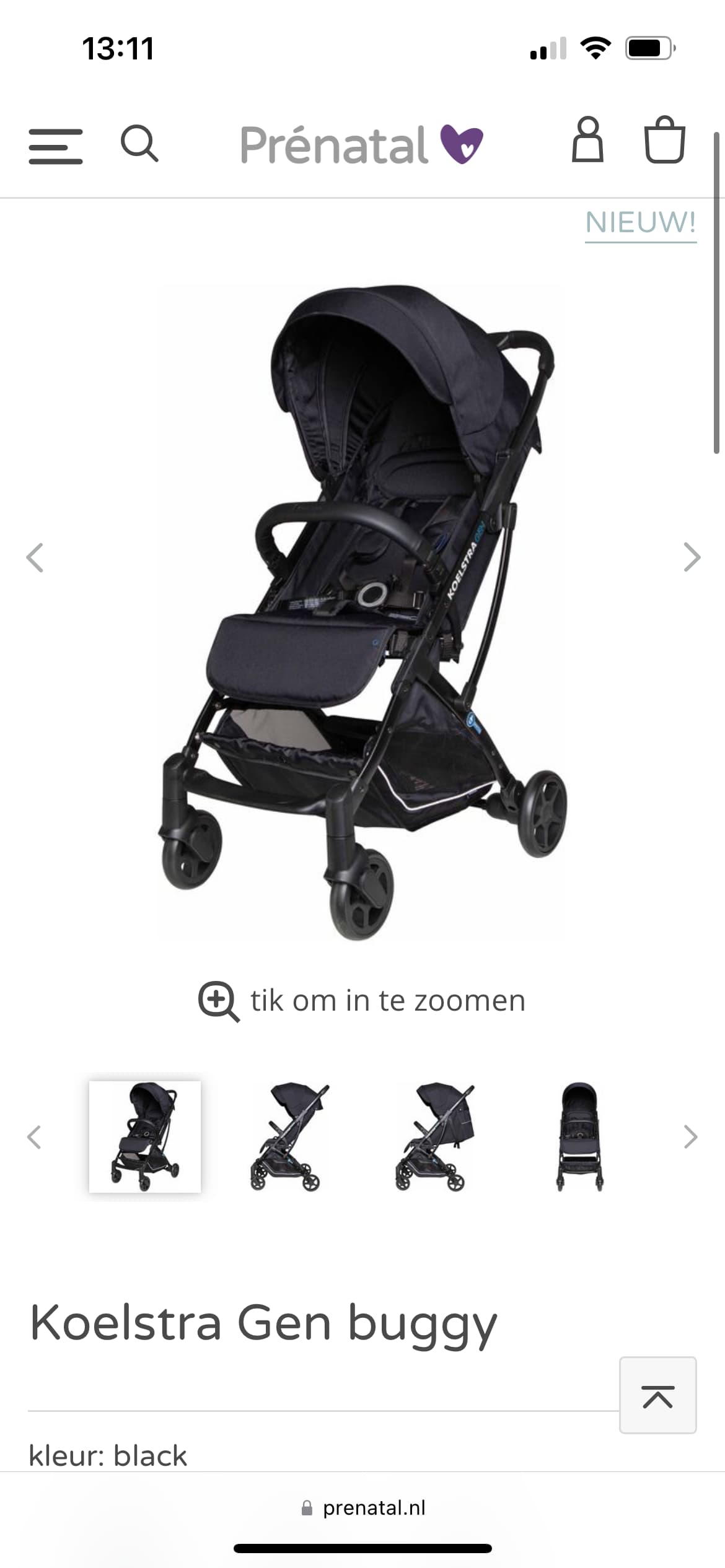Select the second side-view buggy thumbnail
Image resolution: width=725 pixels, height=1568 pixels.
289,1136
